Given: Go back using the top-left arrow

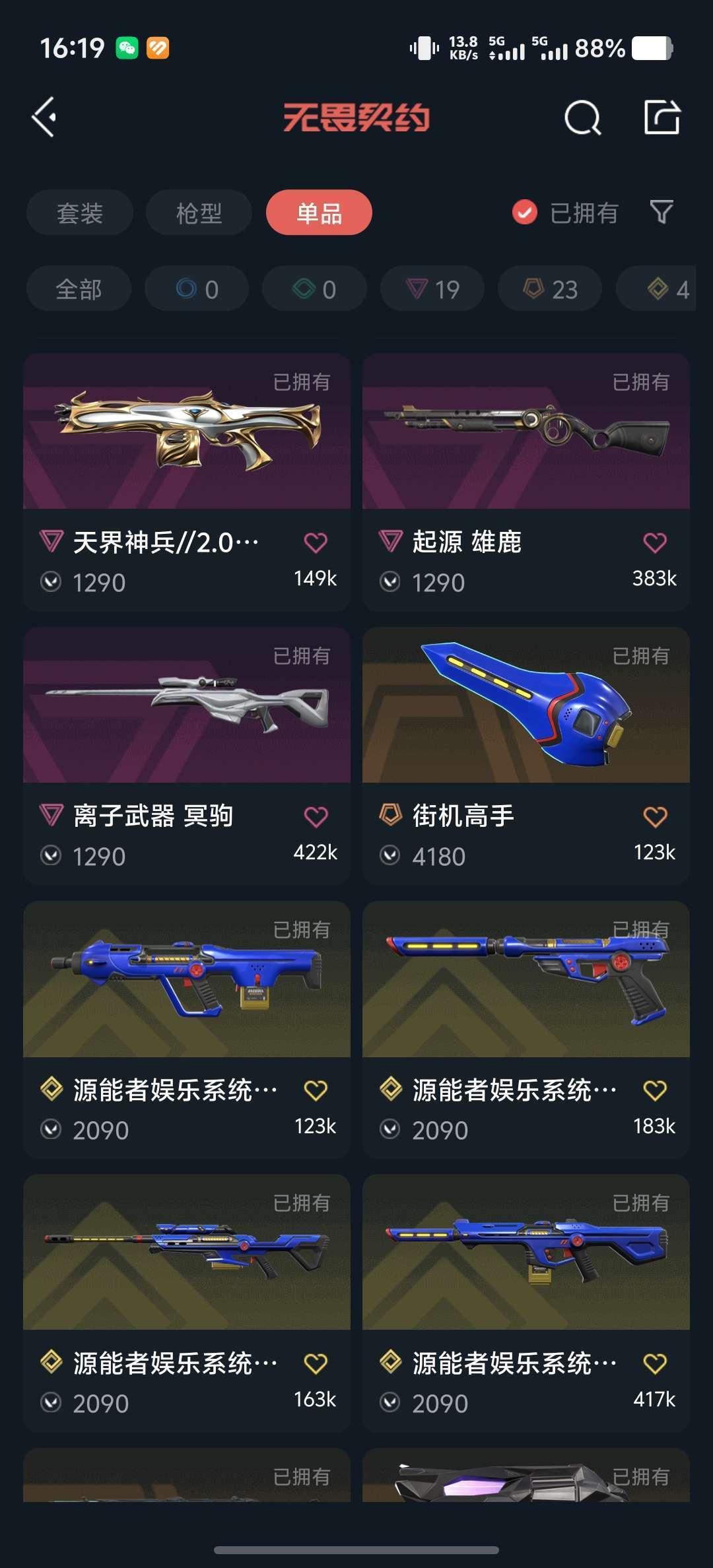Looking at the screenshot, I should (45, 118).
